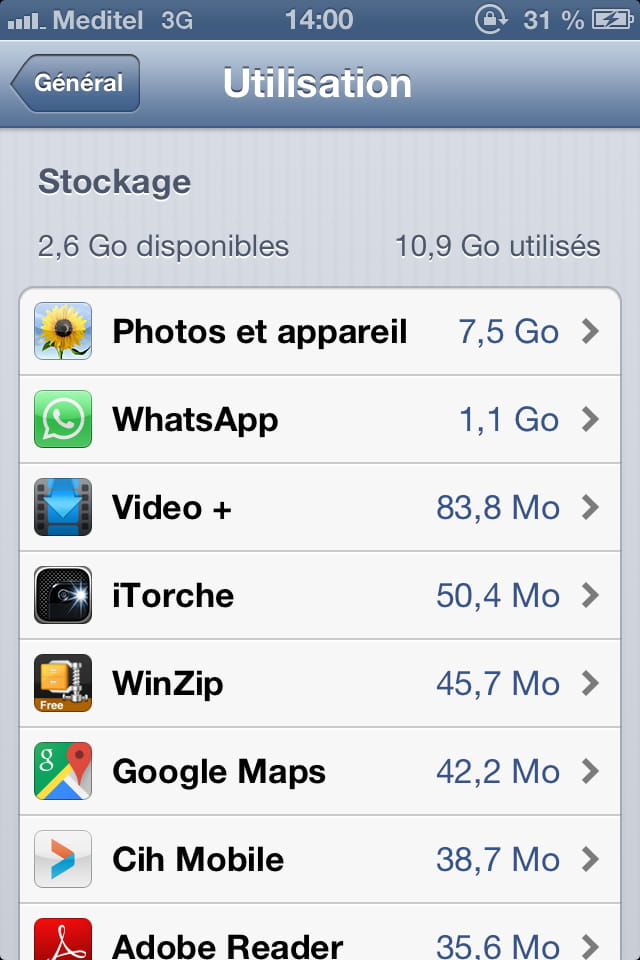The width and height of the screenshot is (640, 960).
Task: Open Adobe Reader storage info
Action: (x=320, y=942)
